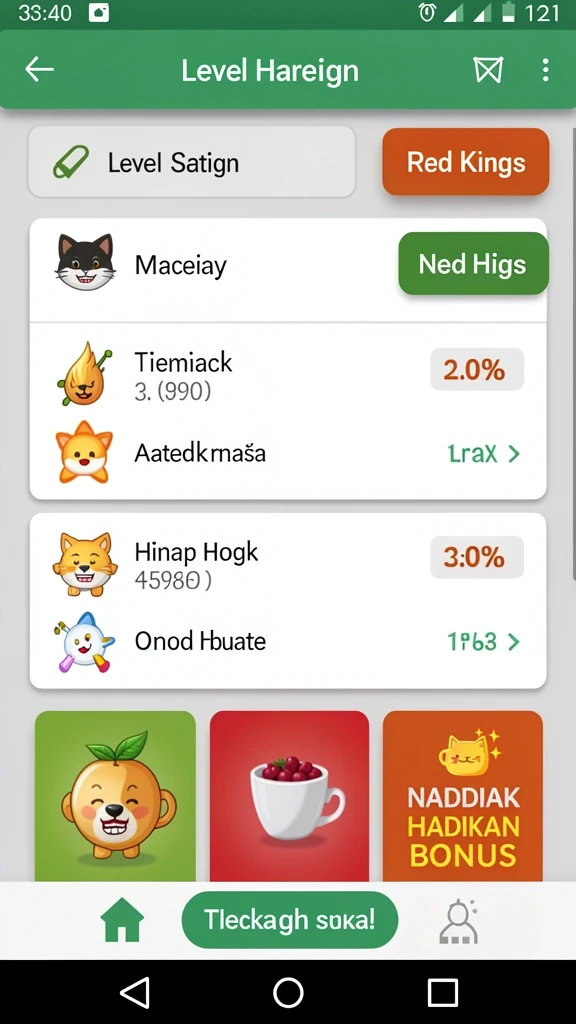Open the system recent apps view
Image resolution: width=576 pixels, height=1024 pixels.
click(x=442, y=993)
